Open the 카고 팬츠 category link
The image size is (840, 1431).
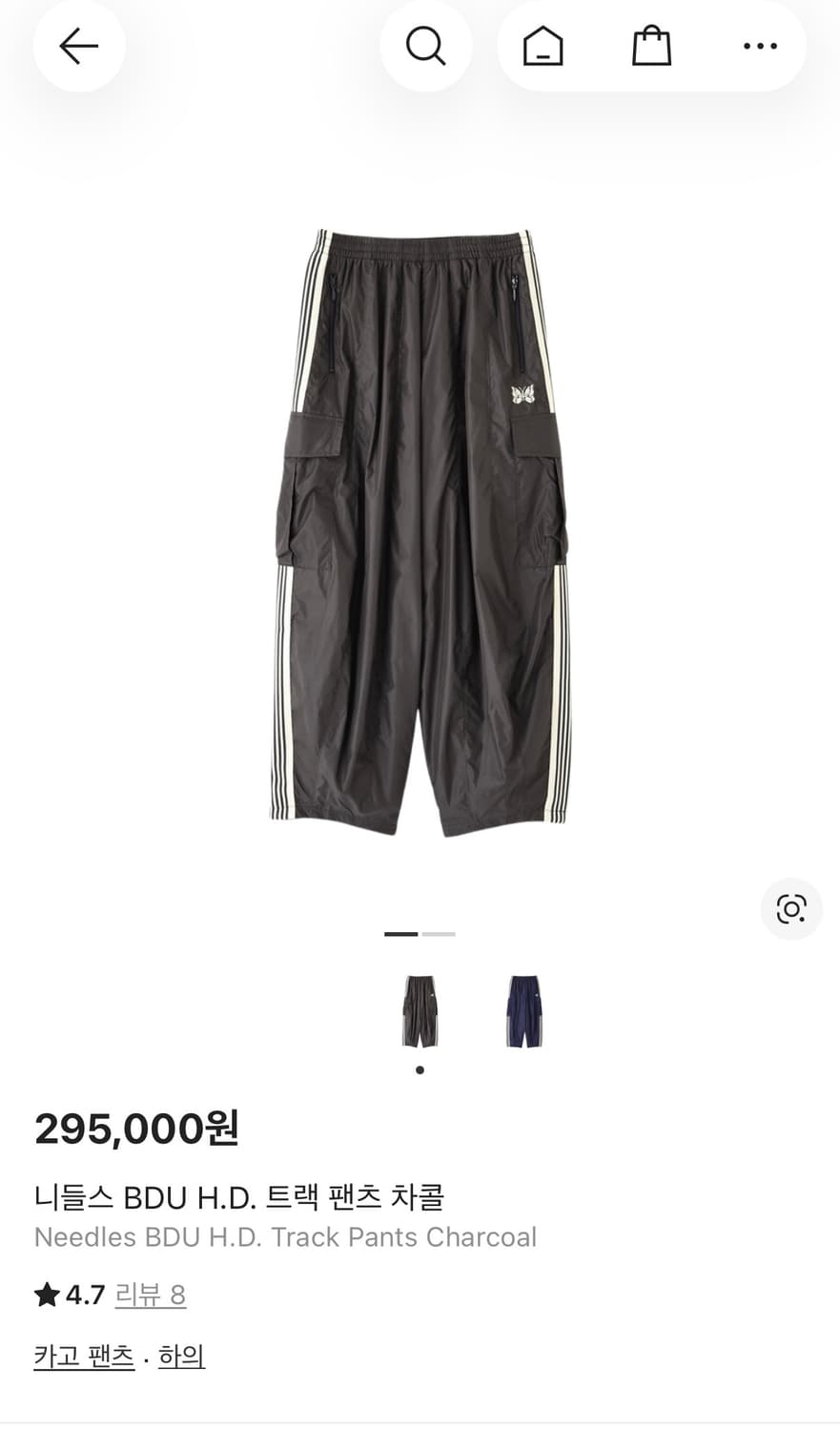click(x=84, y=1356)
